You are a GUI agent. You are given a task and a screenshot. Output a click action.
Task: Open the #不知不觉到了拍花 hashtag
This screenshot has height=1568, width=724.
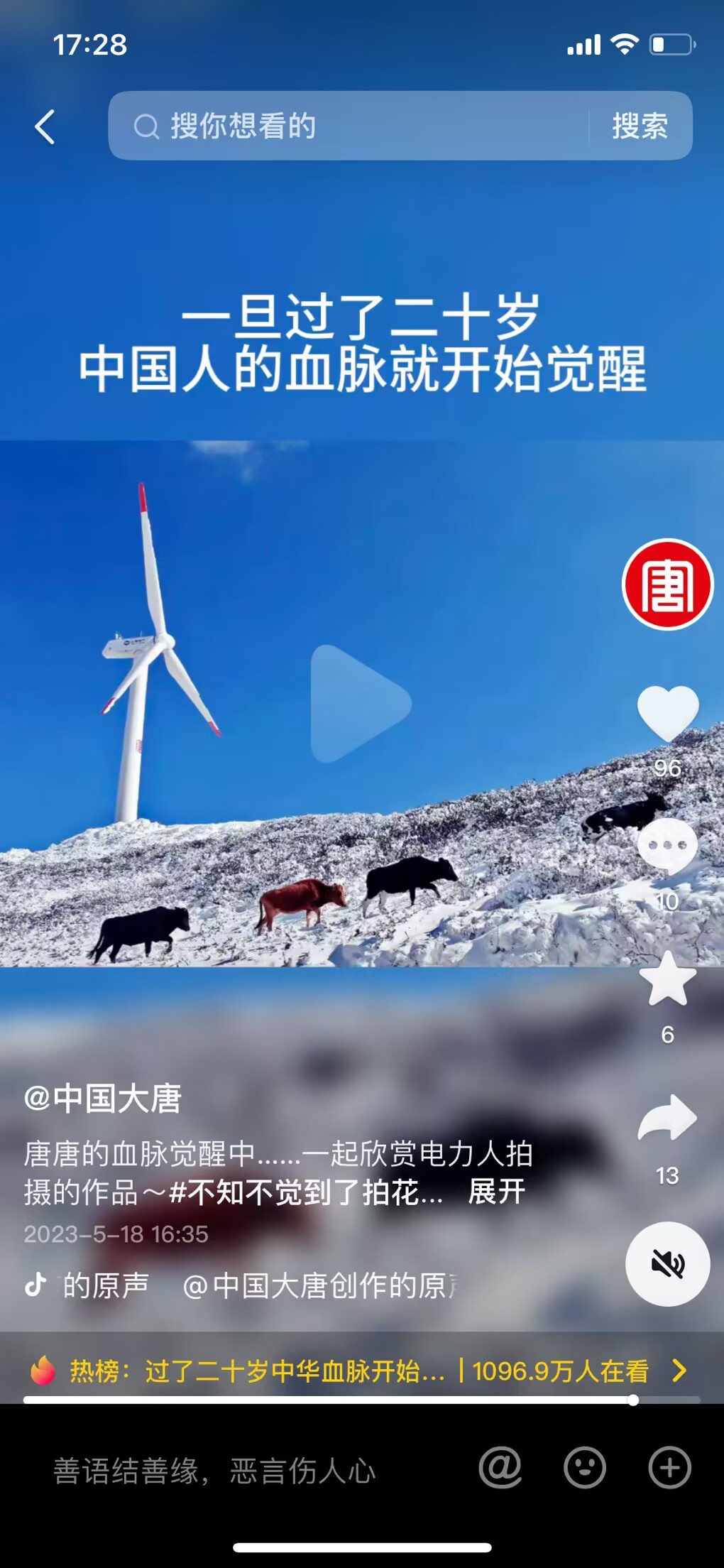click(x=305, y=1192)
